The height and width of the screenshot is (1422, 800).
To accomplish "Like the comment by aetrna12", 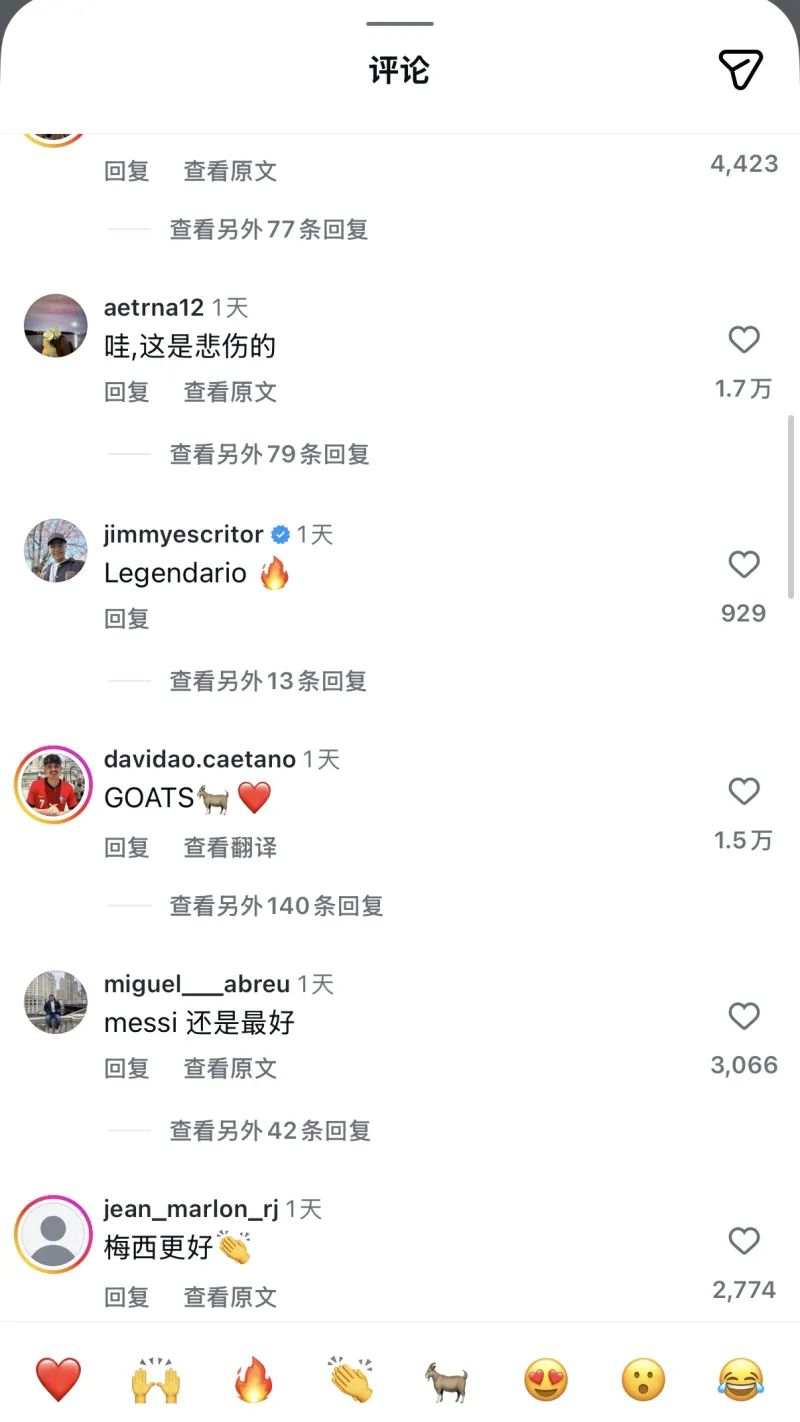I will [743, 340].
